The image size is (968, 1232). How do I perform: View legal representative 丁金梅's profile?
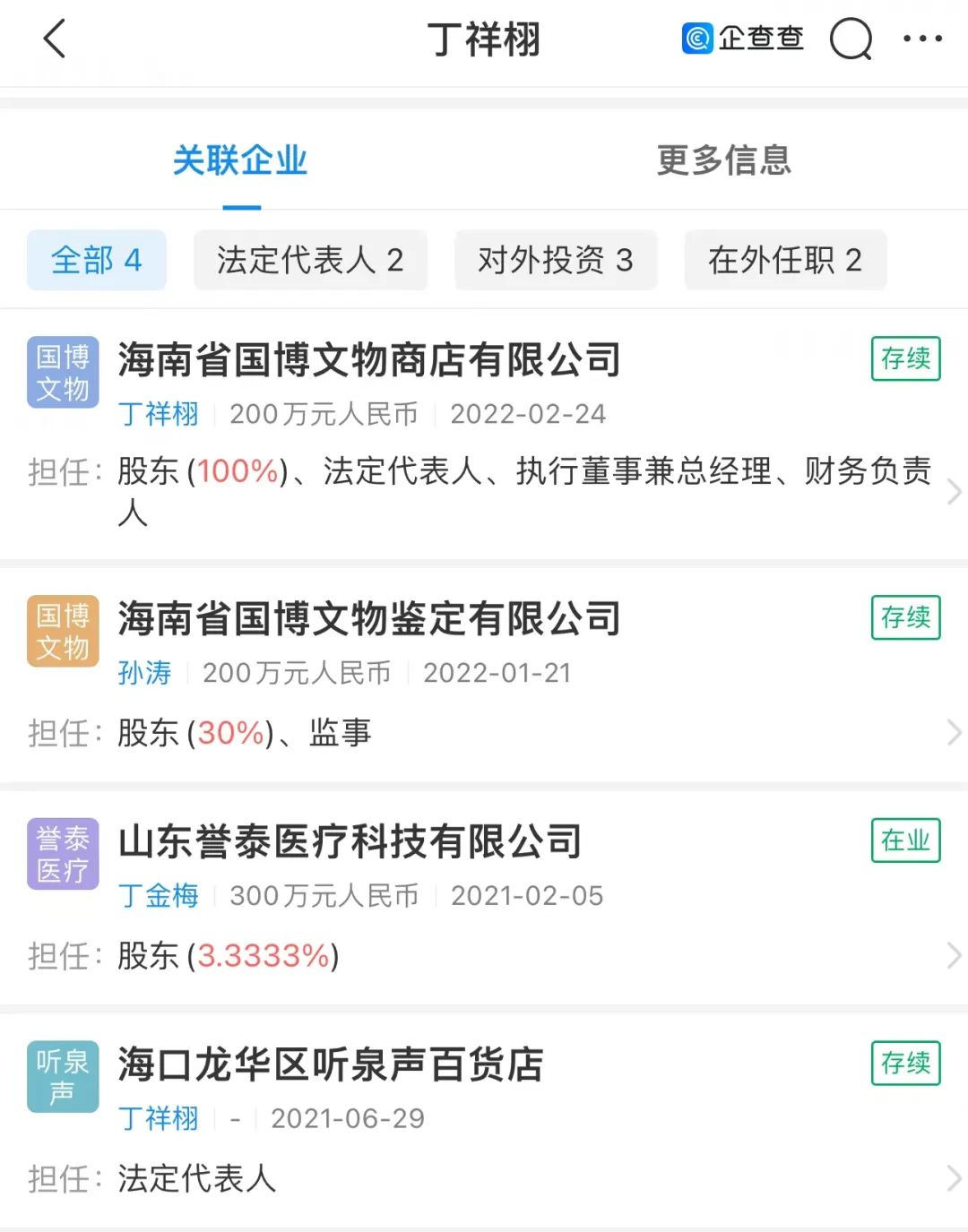tap(159, 896)
